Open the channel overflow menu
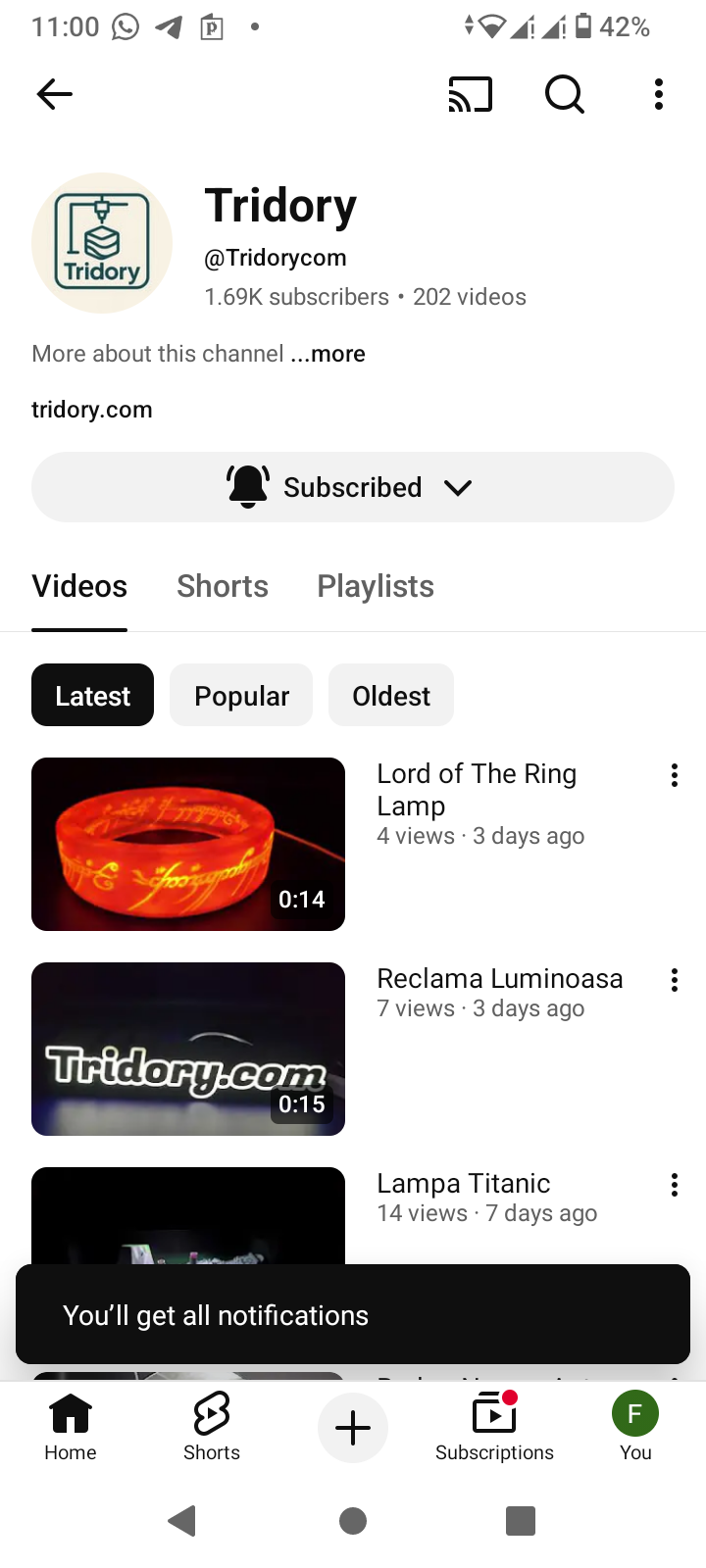The height and width of the screenshot is (1568, 706). pos(659,94)
